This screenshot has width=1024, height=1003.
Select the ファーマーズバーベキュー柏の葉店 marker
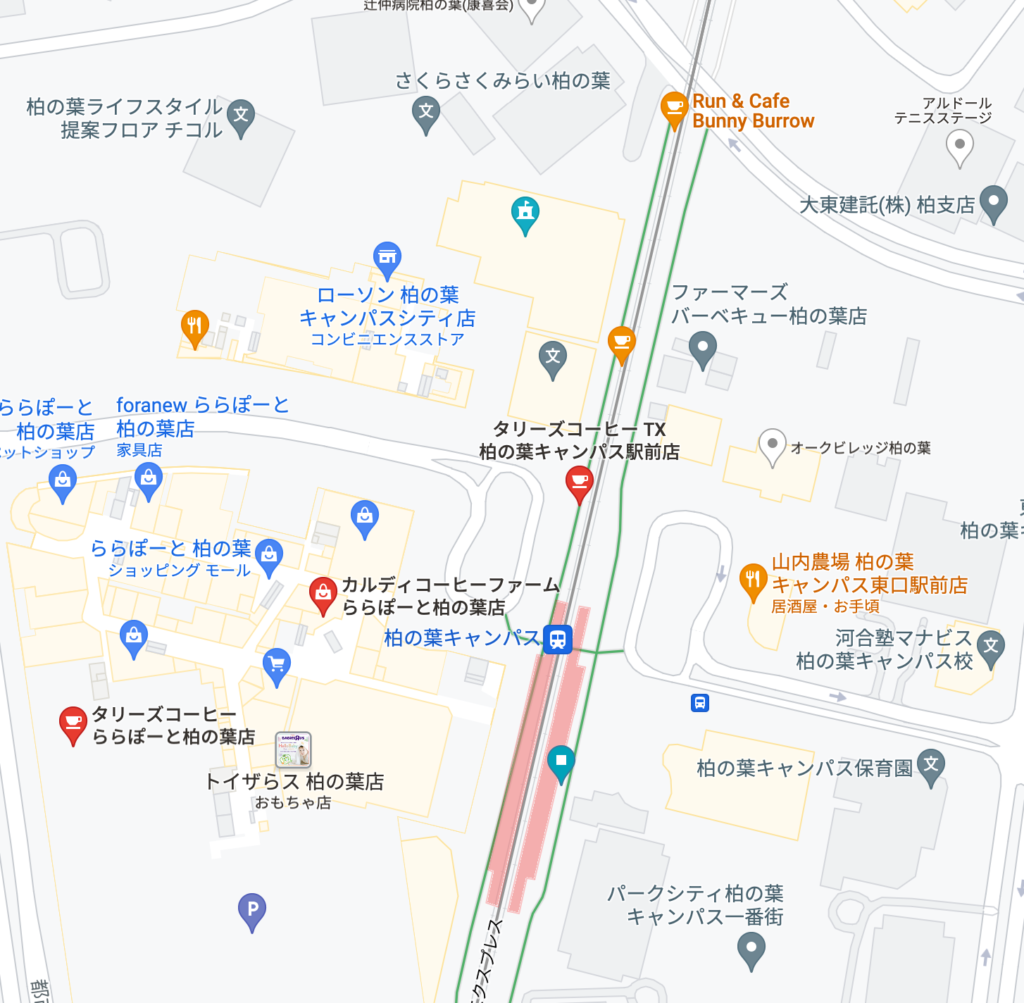pos(704,349)
